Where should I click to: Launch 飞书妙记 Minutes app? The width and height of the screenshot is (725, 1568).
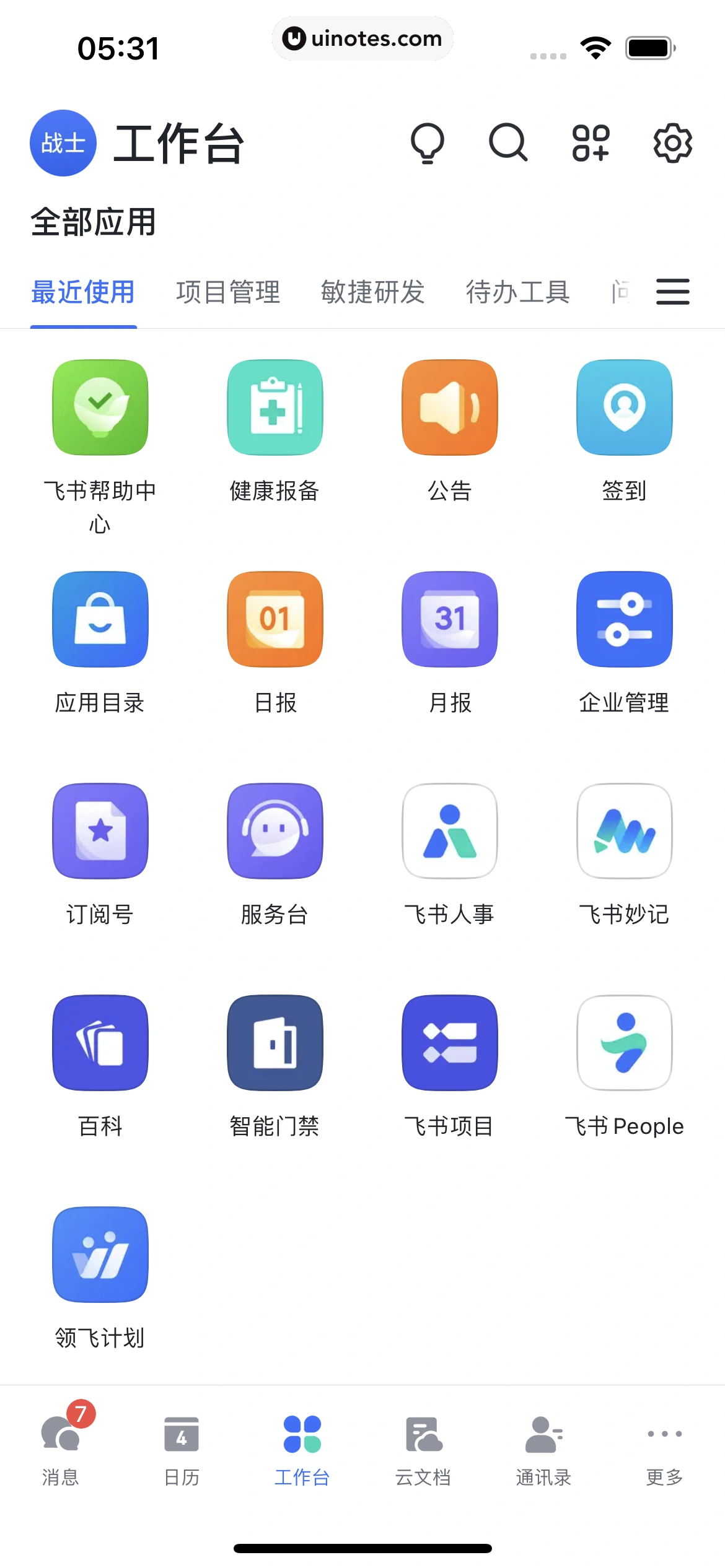pyautogui.click(x=624, y=832)
